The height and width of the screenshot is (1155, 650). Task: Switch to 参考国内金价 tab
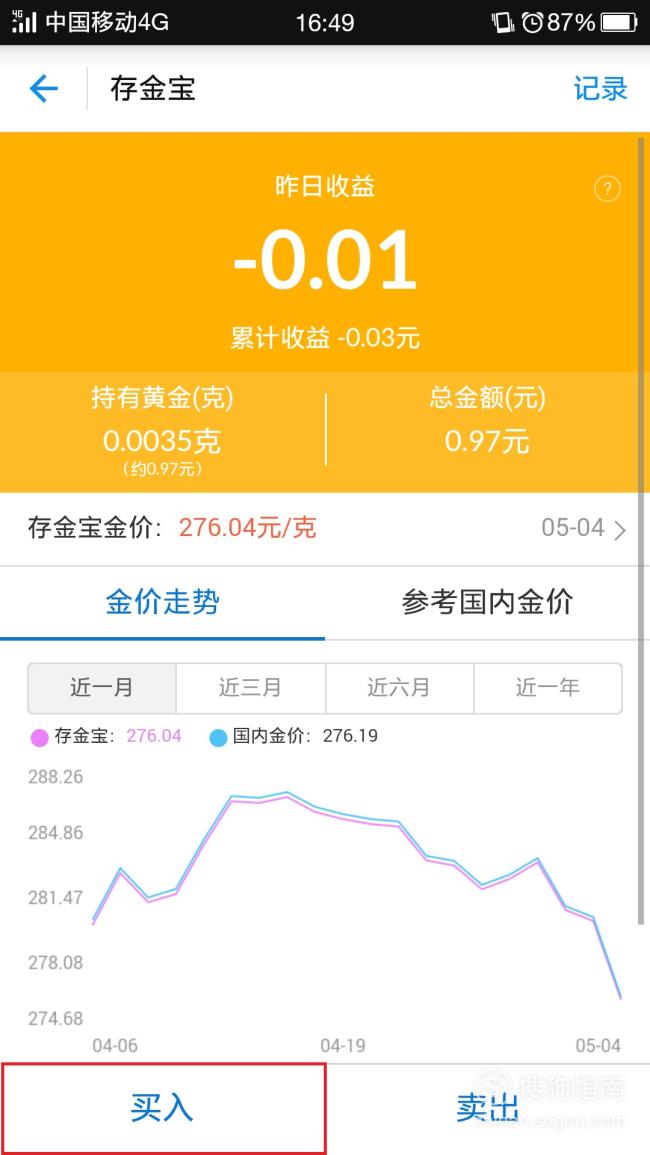[487, 603]
